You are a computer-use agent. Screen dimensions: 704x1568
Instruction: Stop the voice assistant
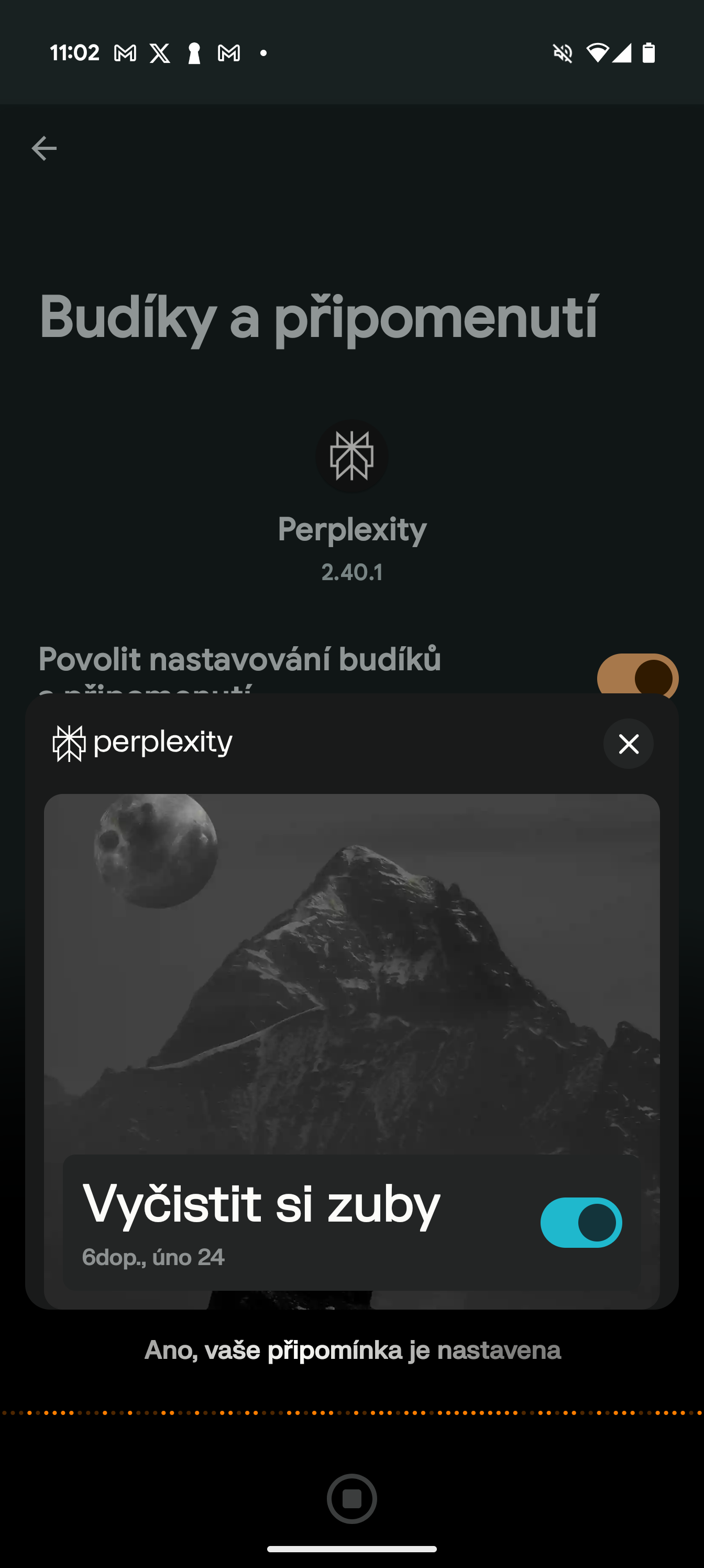(x=351, y=1498)
